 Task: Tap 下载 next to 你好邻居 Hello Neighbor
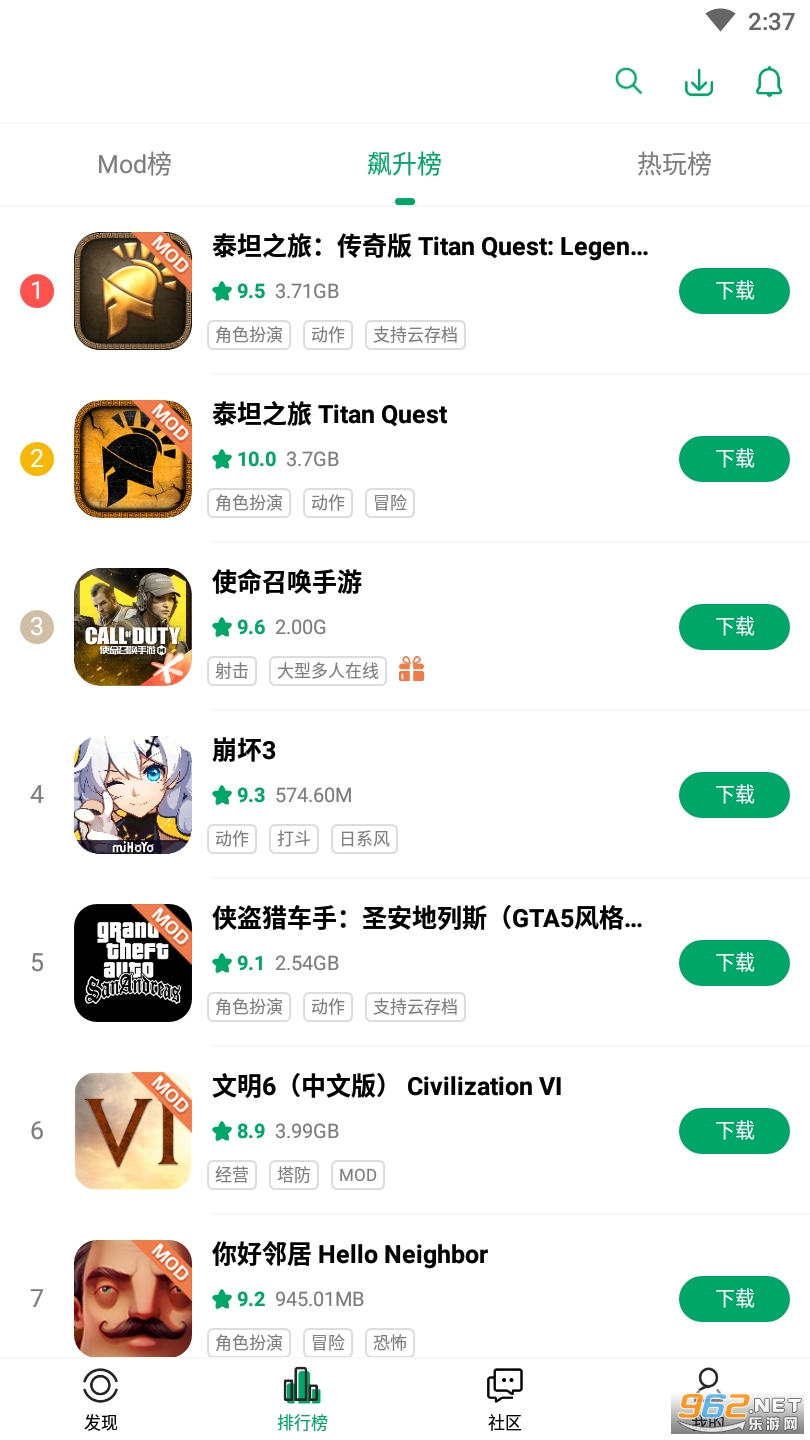pyautogui.click(x=734, y=1299)
